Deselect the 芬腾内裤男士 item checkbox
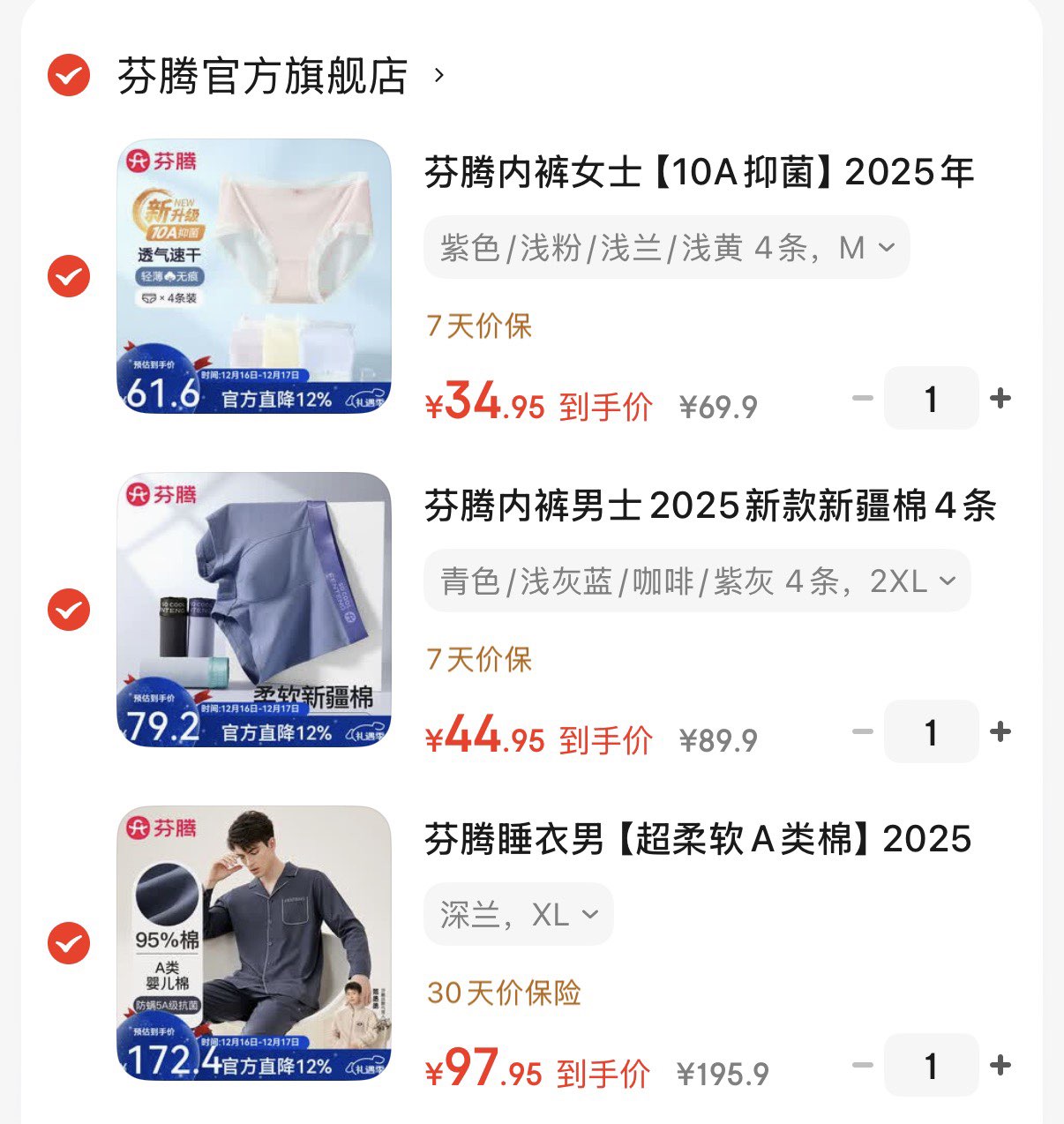Screen dimensions: 1064x1124 tap(69, 610)
